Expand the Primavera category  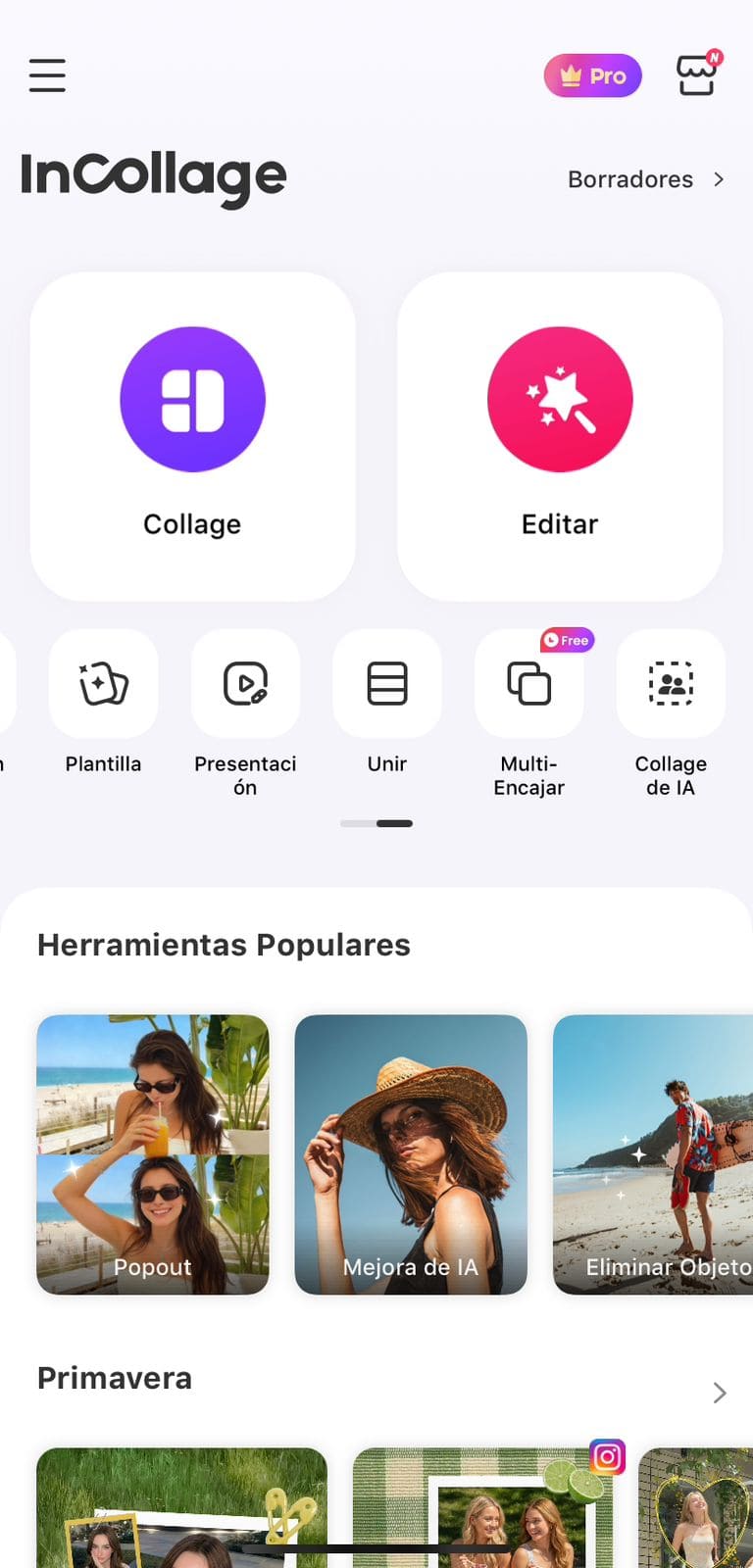(719, 1393)
